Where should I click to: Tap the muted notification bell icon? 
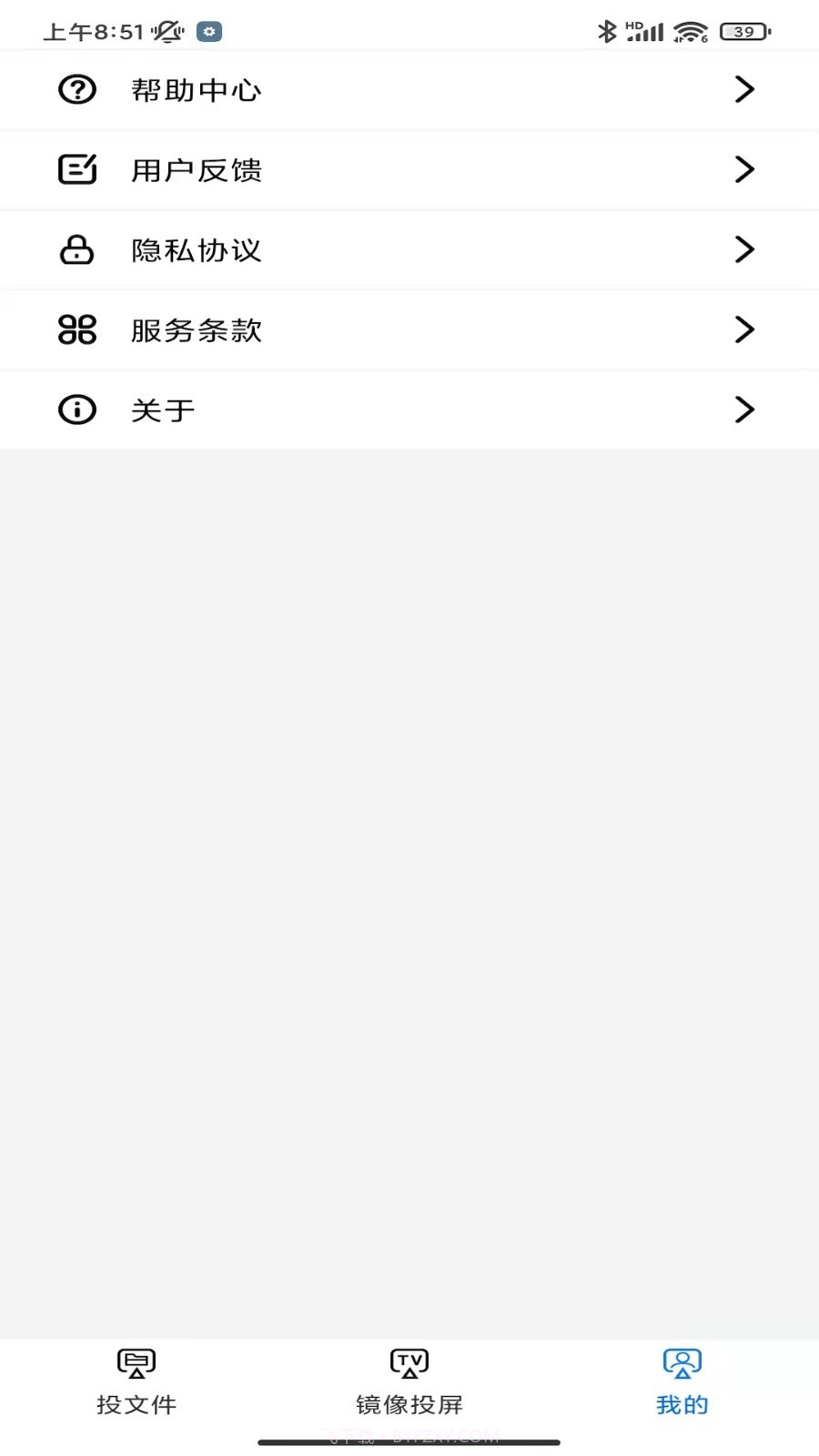167,31
